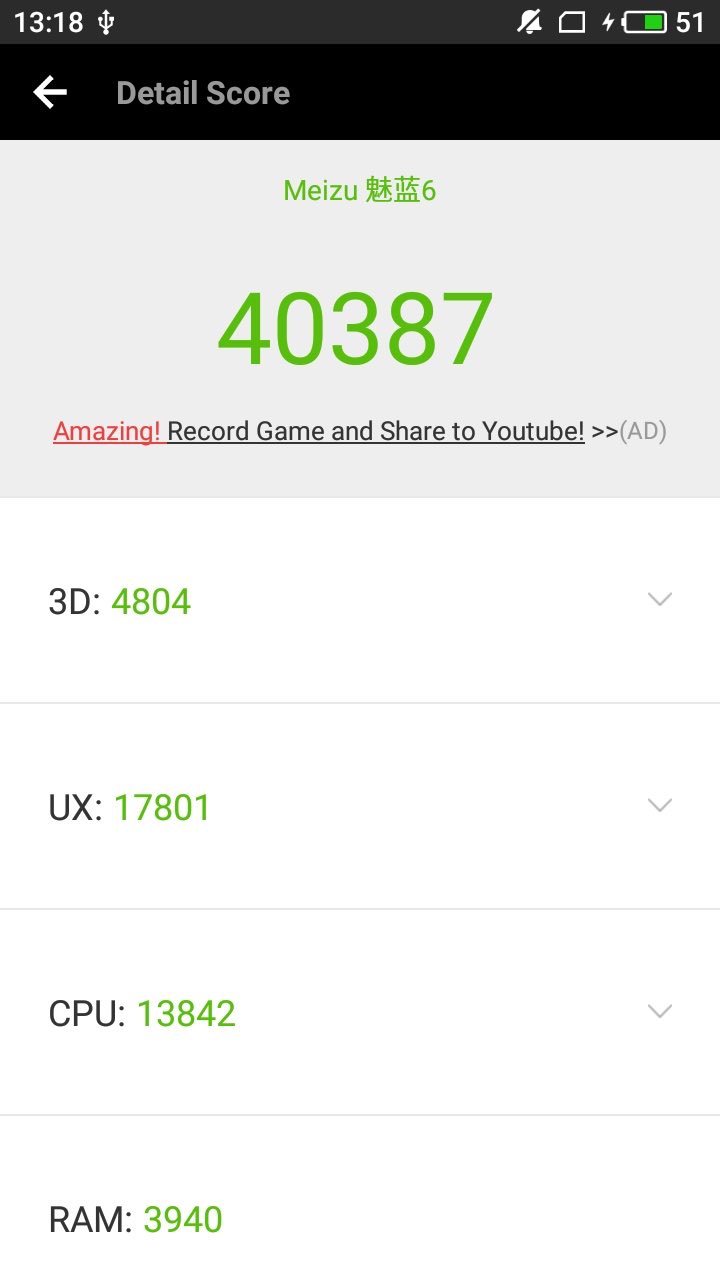Go back from Detail Score
The image size is (720, 1280).
[49, 92]
